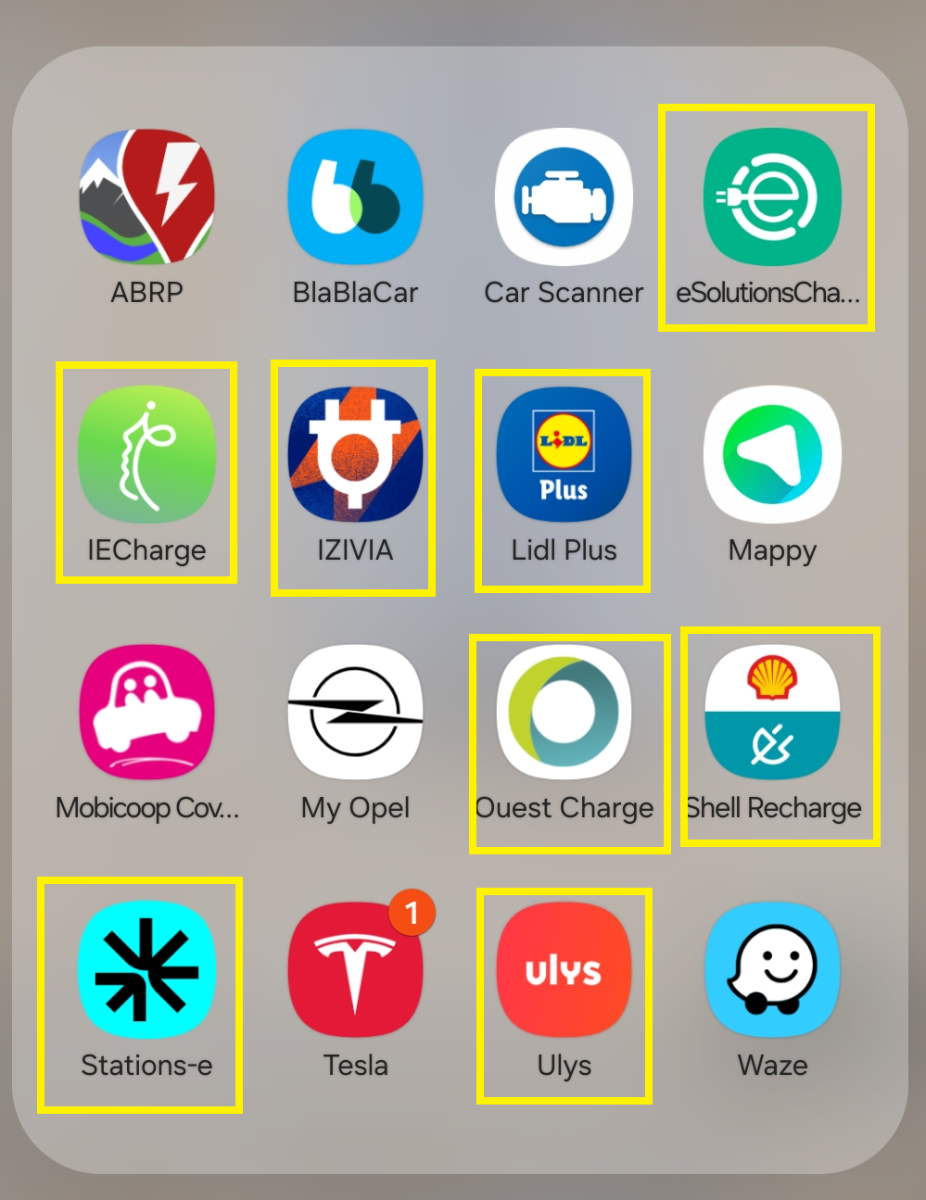This screenshot has height=1200, width=926.
Task: Launch My Opel
Action: [355, 712]
